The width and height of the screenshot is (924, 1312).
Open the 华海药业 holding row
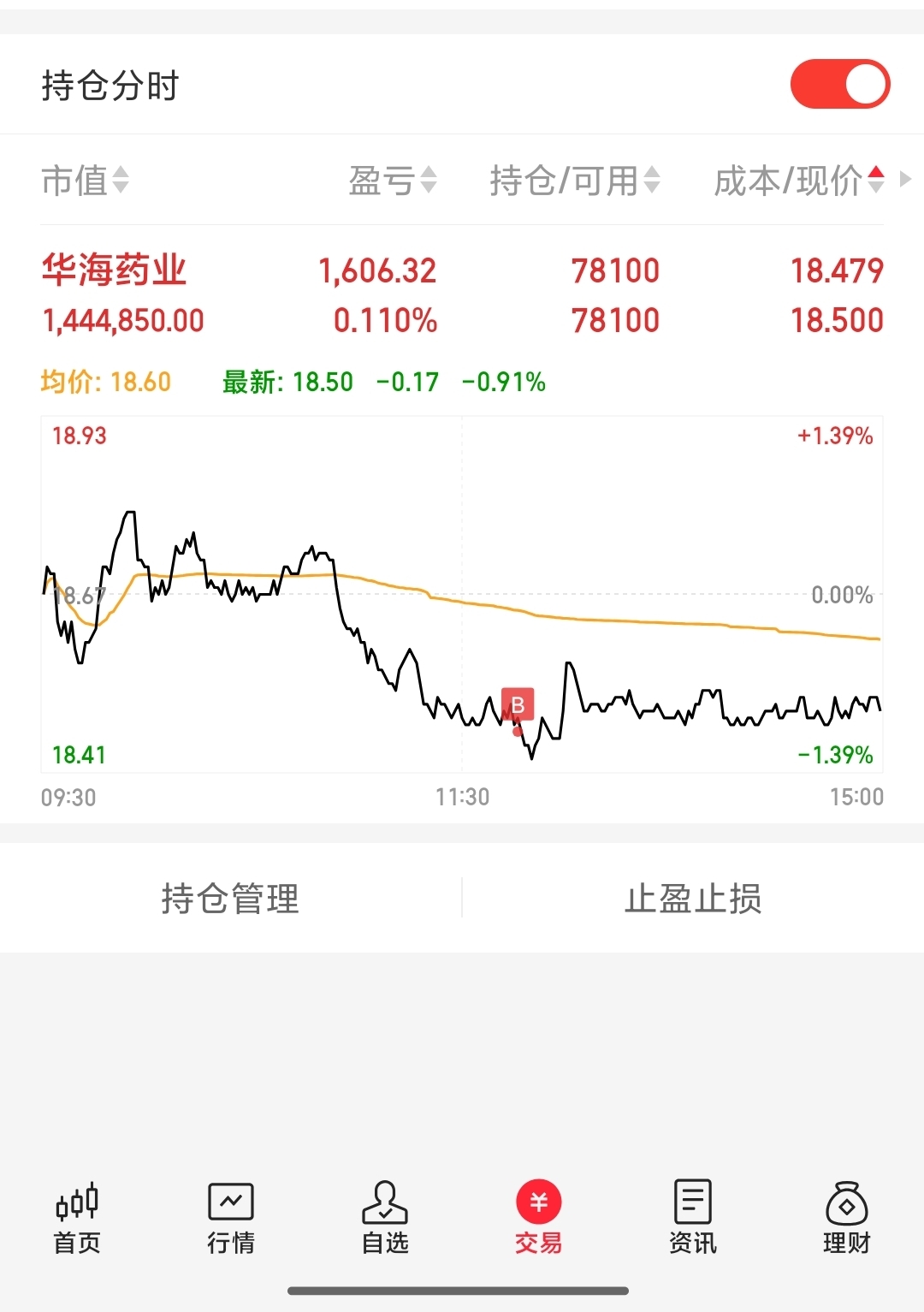pos(462,294)
